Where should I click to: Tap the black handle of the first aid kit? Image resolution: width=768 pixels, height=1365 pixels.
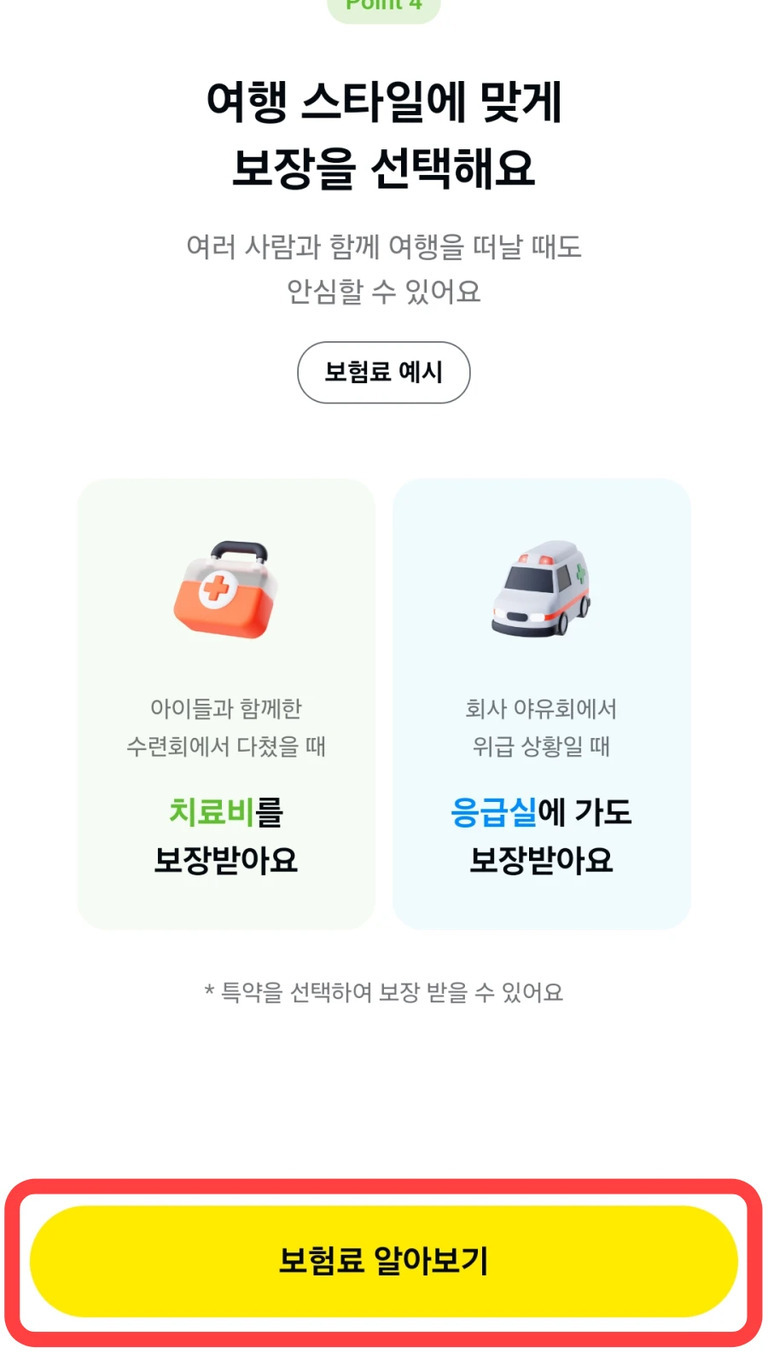237,550
